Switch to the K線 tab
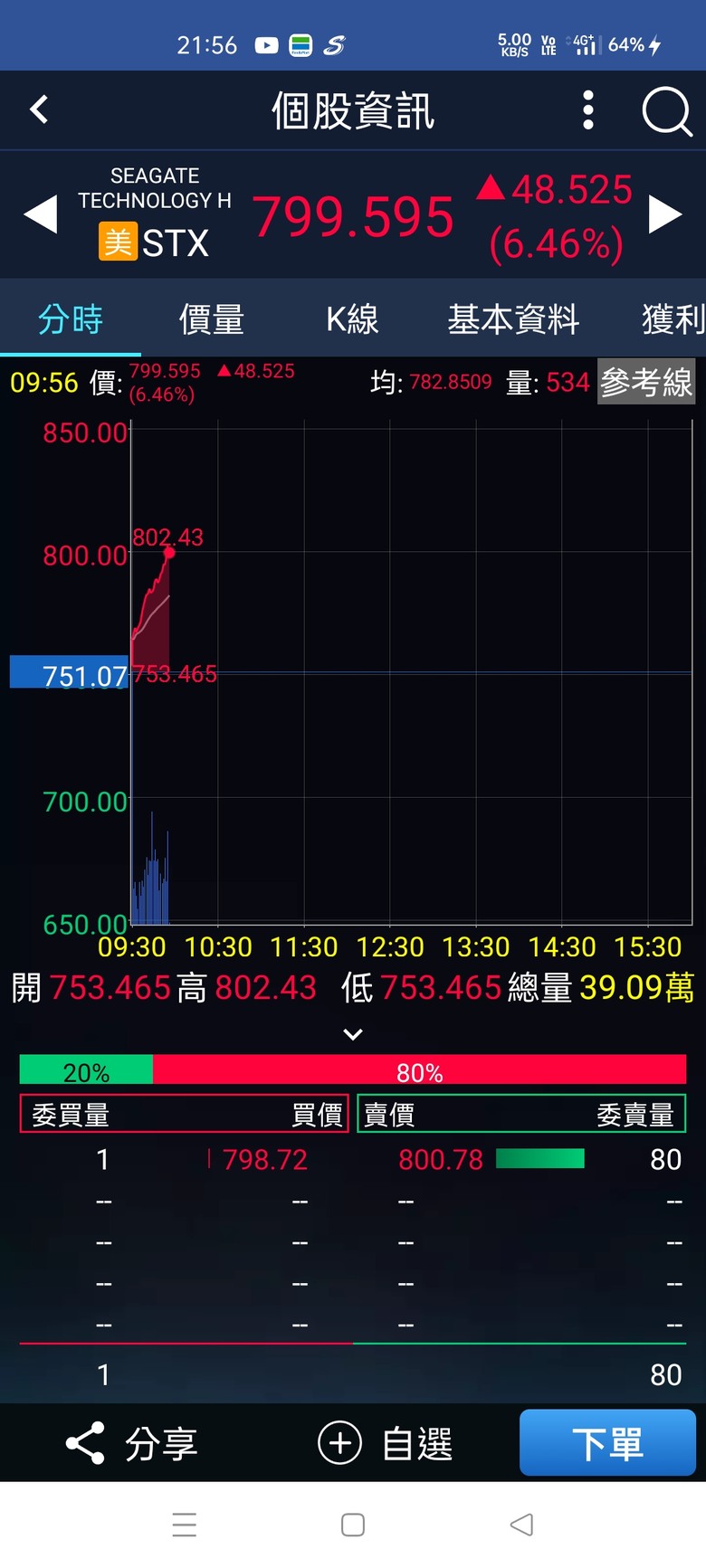Image resolution: width=706 pixels, height=1568 pixels. [x=352, y=319]
